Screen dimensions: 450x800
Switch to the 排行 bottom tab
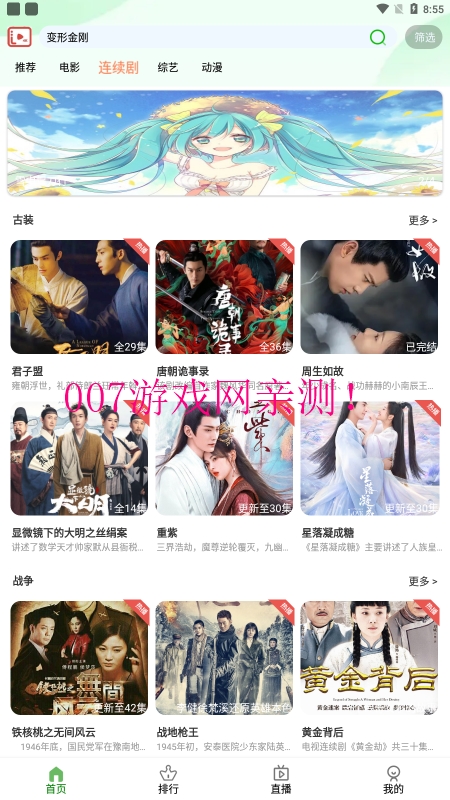[168, 780]
